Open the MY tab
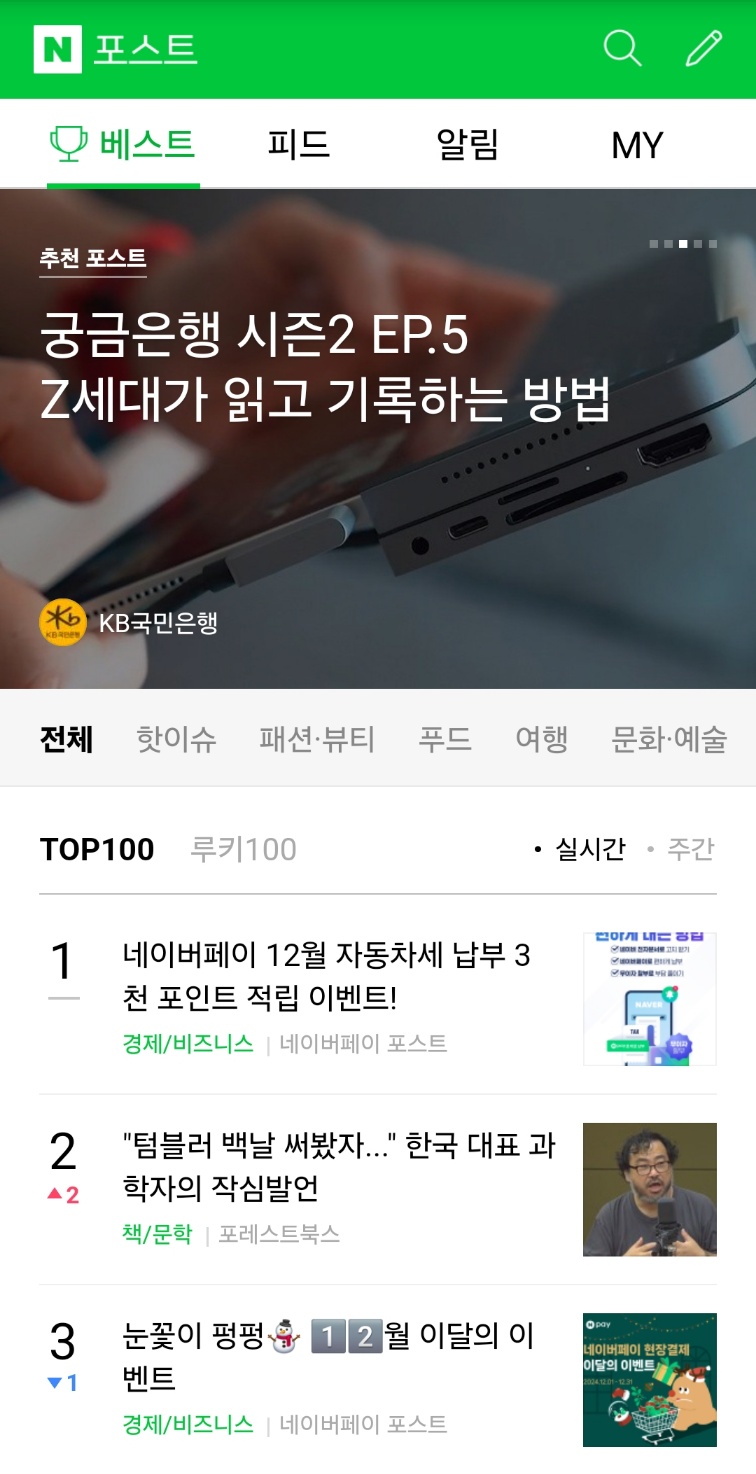The image size is (756, 1474). tap(637, 146)
